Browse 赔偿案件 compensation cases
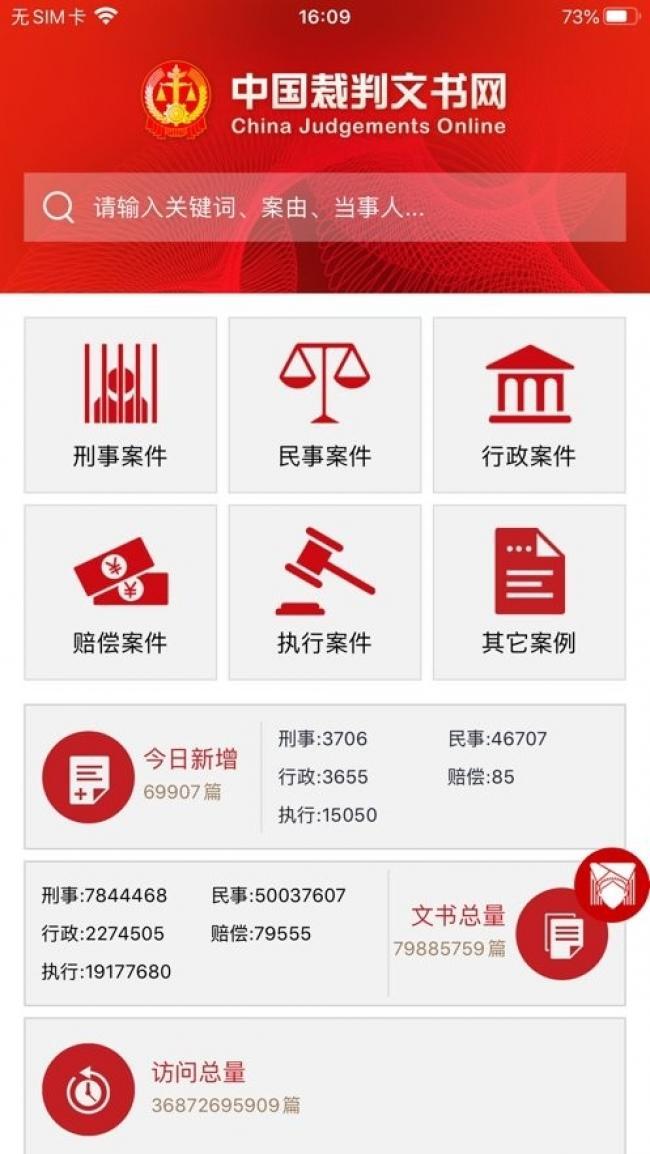650x1154 pixels. (120, 592)
